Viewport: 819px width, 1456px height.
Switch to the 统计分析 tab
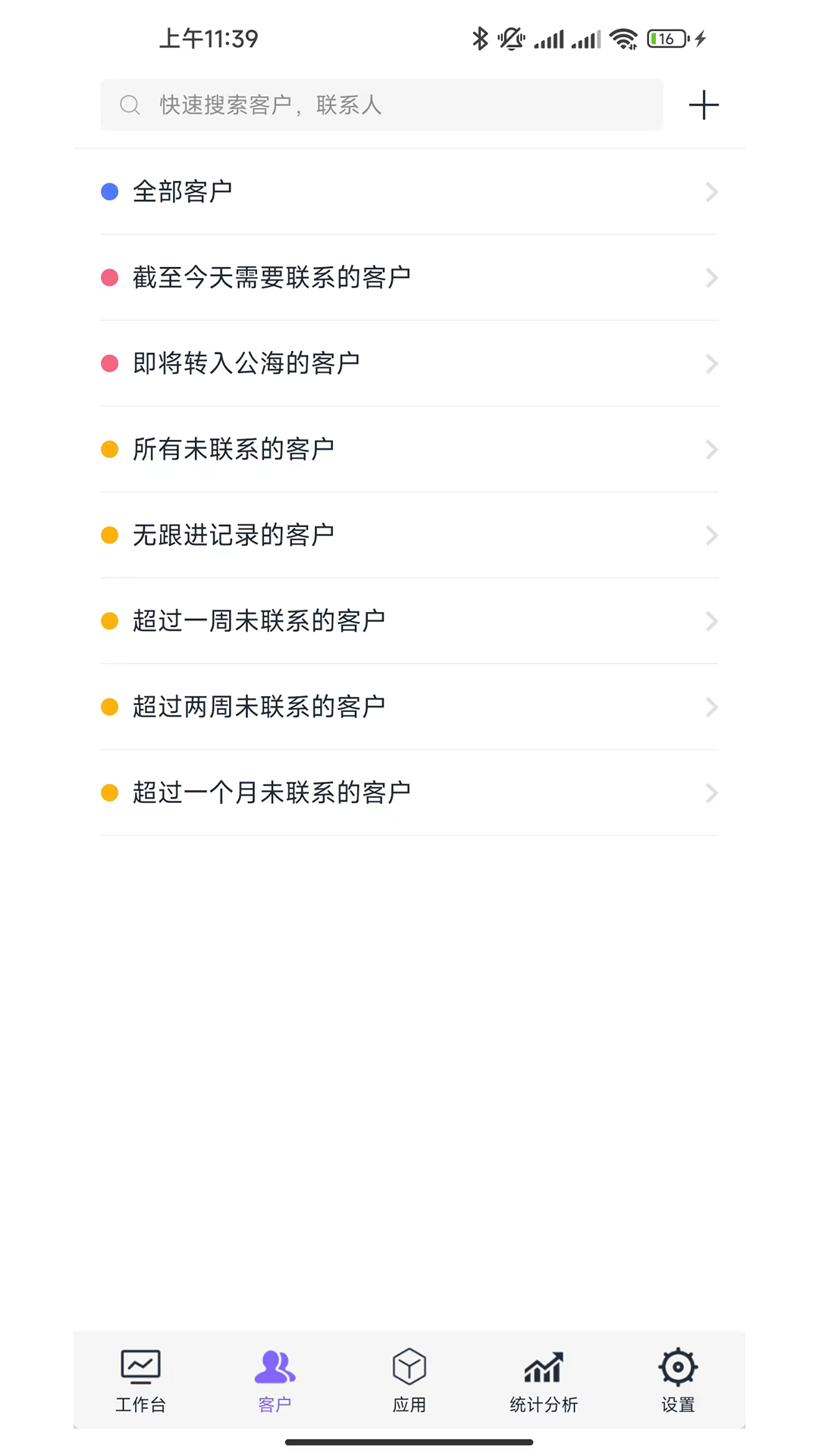click(543, 1380)
